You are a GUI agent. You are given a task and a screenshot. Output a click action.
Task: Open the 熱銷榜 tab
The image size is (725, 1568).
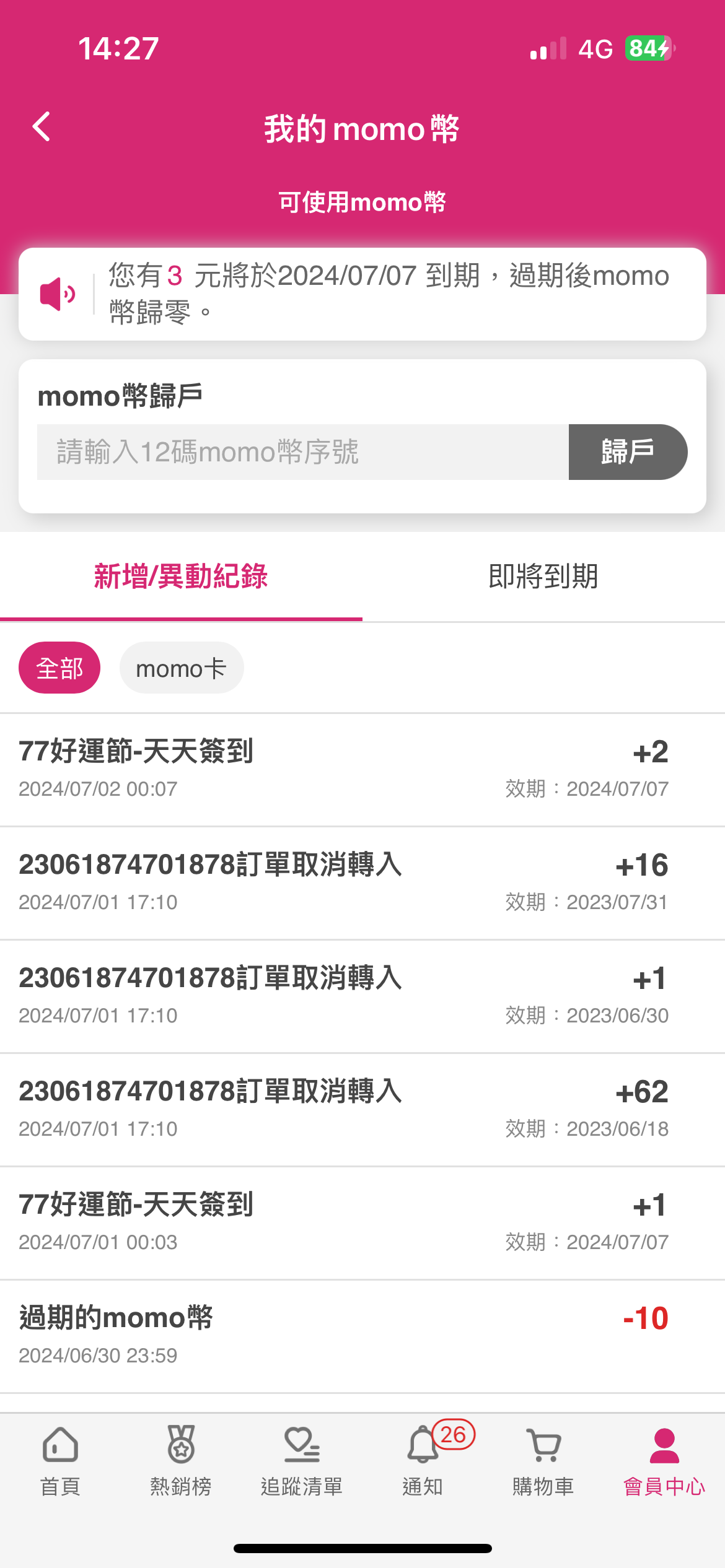181,1461
